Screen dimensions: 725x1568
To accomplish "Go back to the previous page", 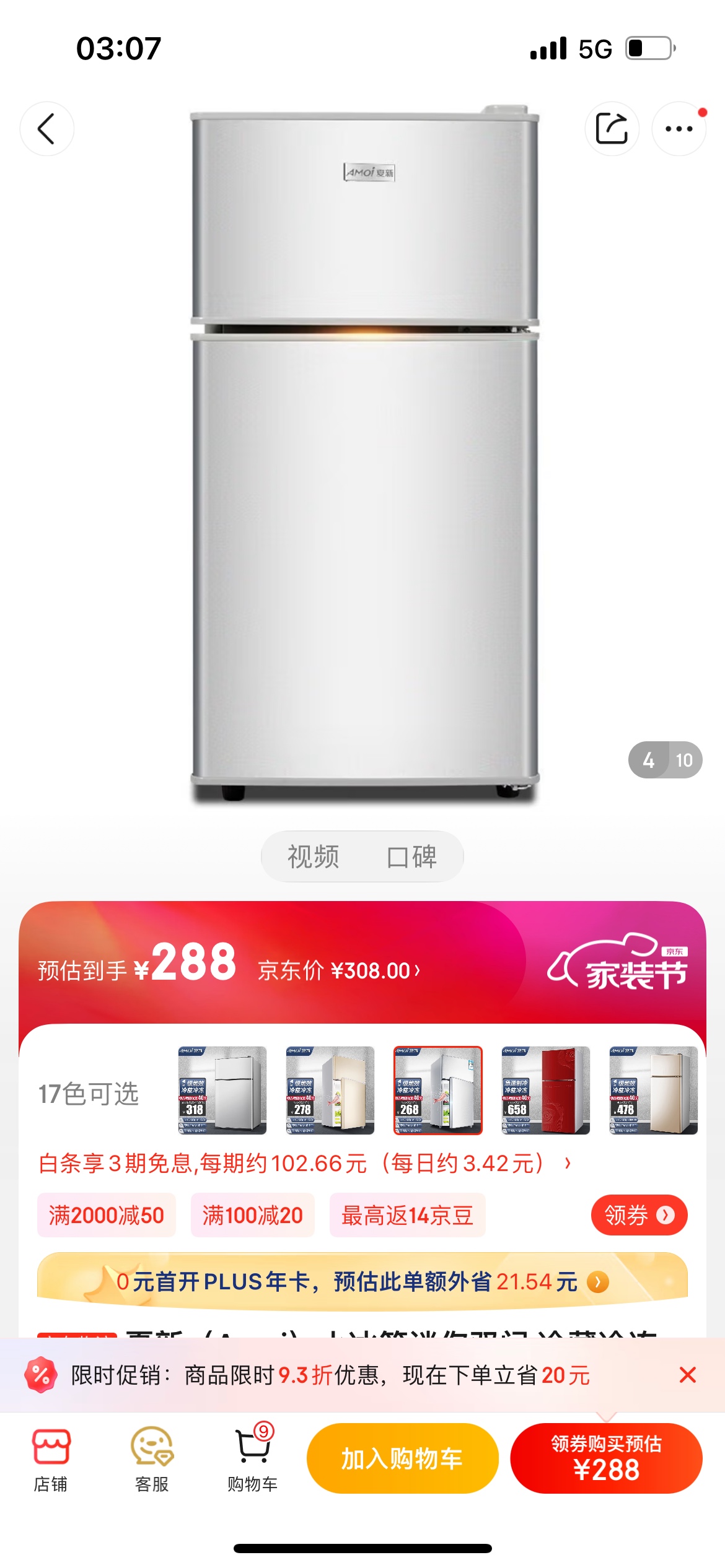I will (46, 129).
